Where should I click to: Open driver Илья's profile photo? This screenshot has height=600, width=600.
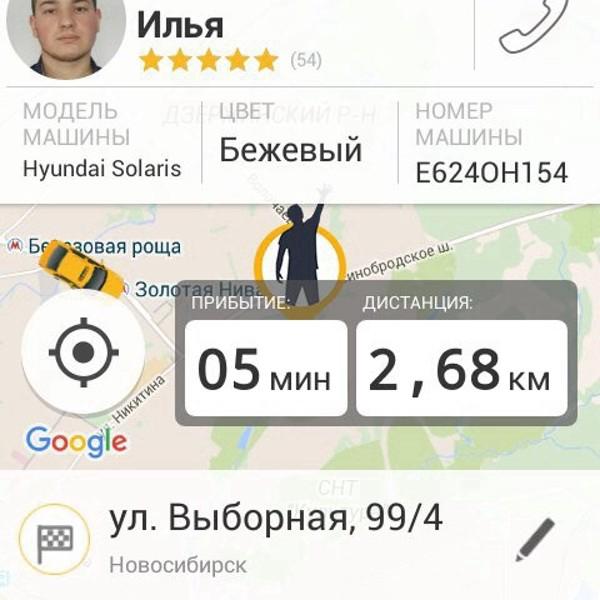pos(66,35)
